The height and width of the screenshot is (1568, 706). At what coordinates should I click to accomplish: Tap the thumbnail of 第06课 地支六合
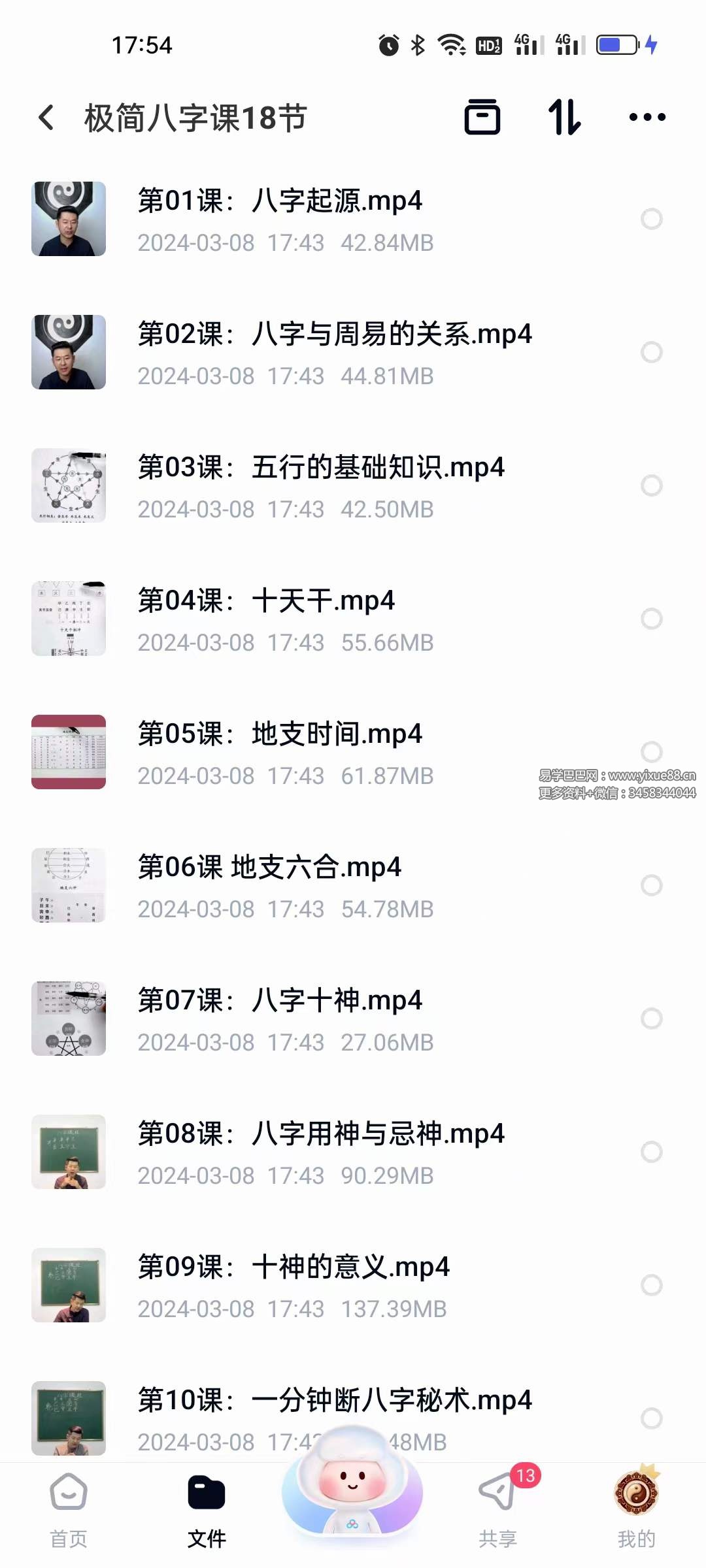(69, 885)
